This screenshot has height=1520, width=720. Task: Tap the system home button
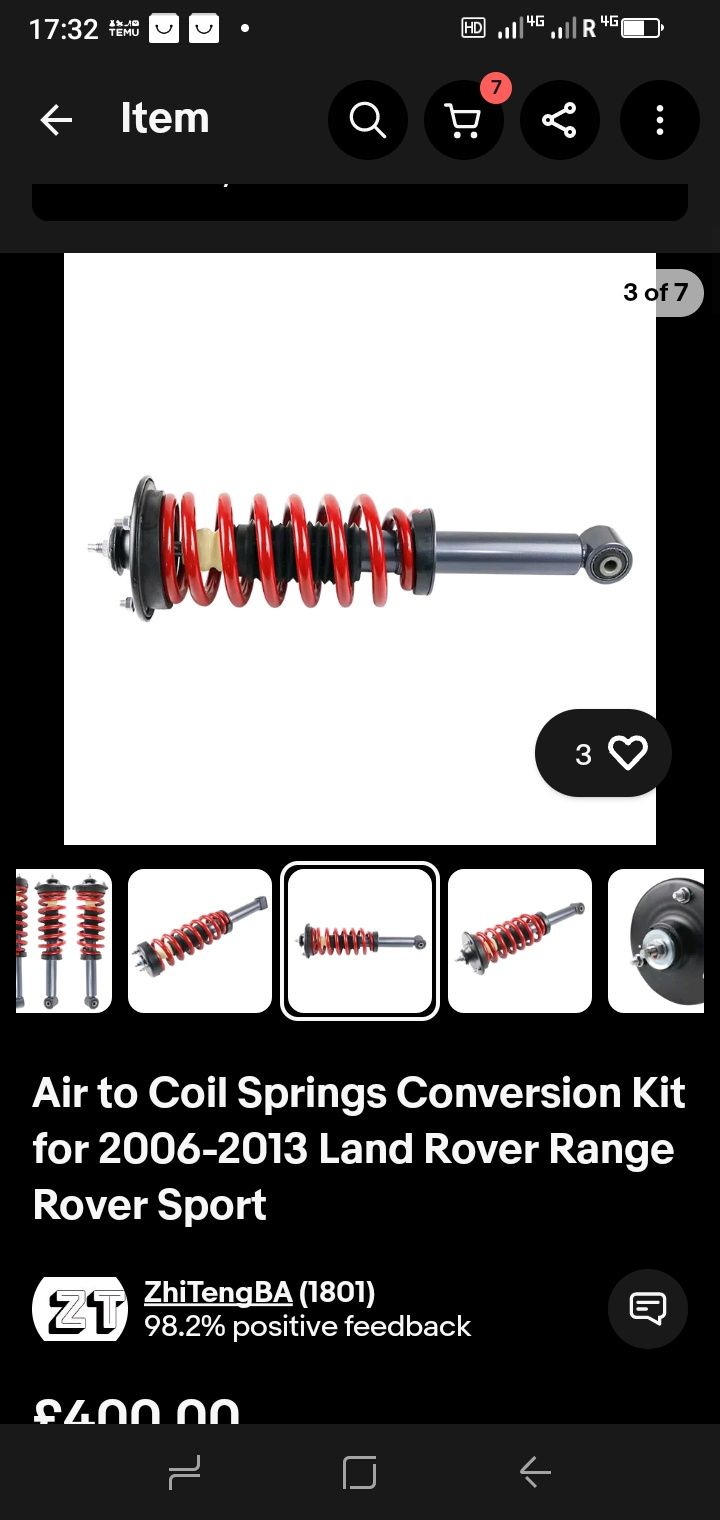tap(359, 1472)
